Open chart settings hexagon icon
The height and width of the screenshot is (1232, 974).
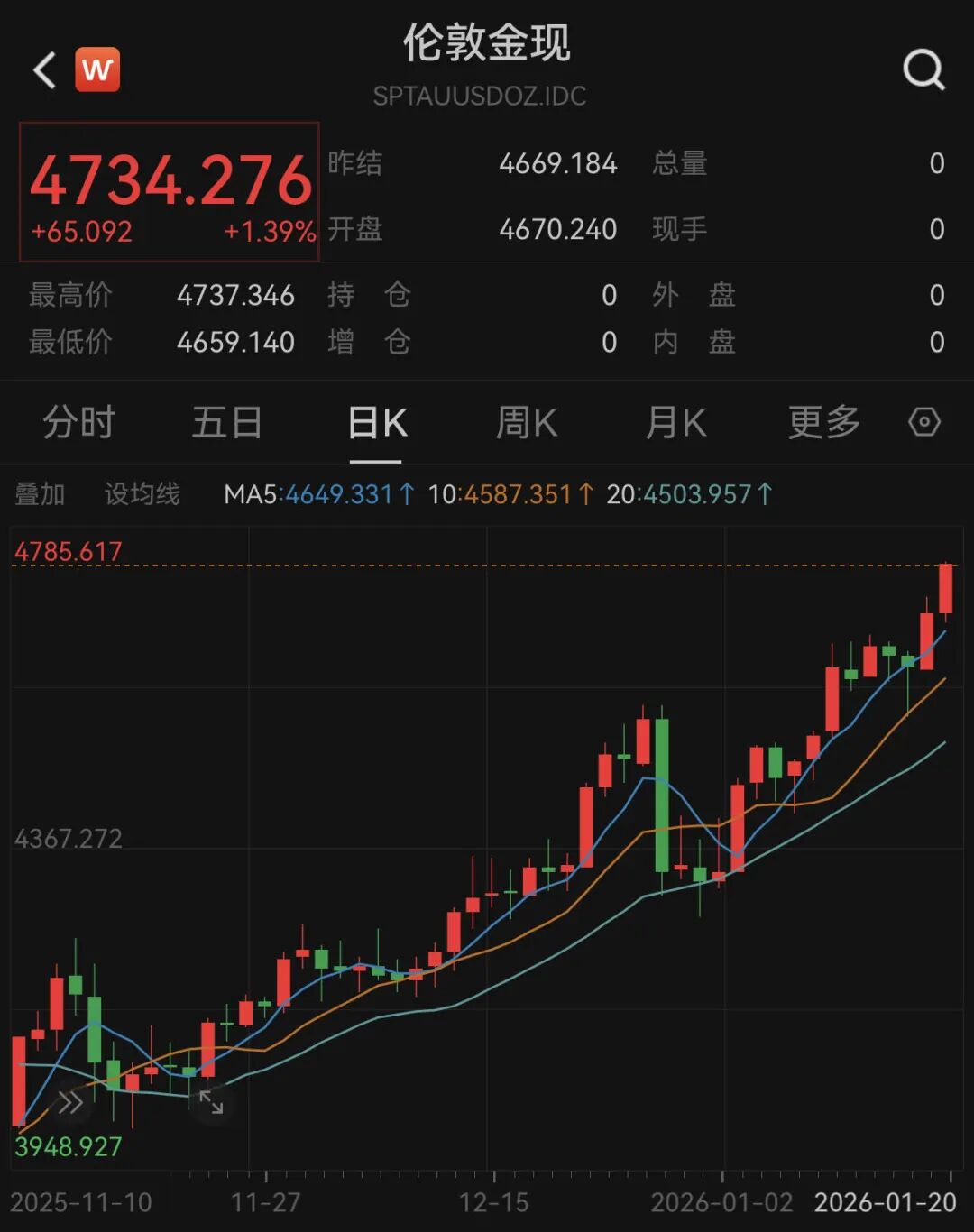click(923, 422)
